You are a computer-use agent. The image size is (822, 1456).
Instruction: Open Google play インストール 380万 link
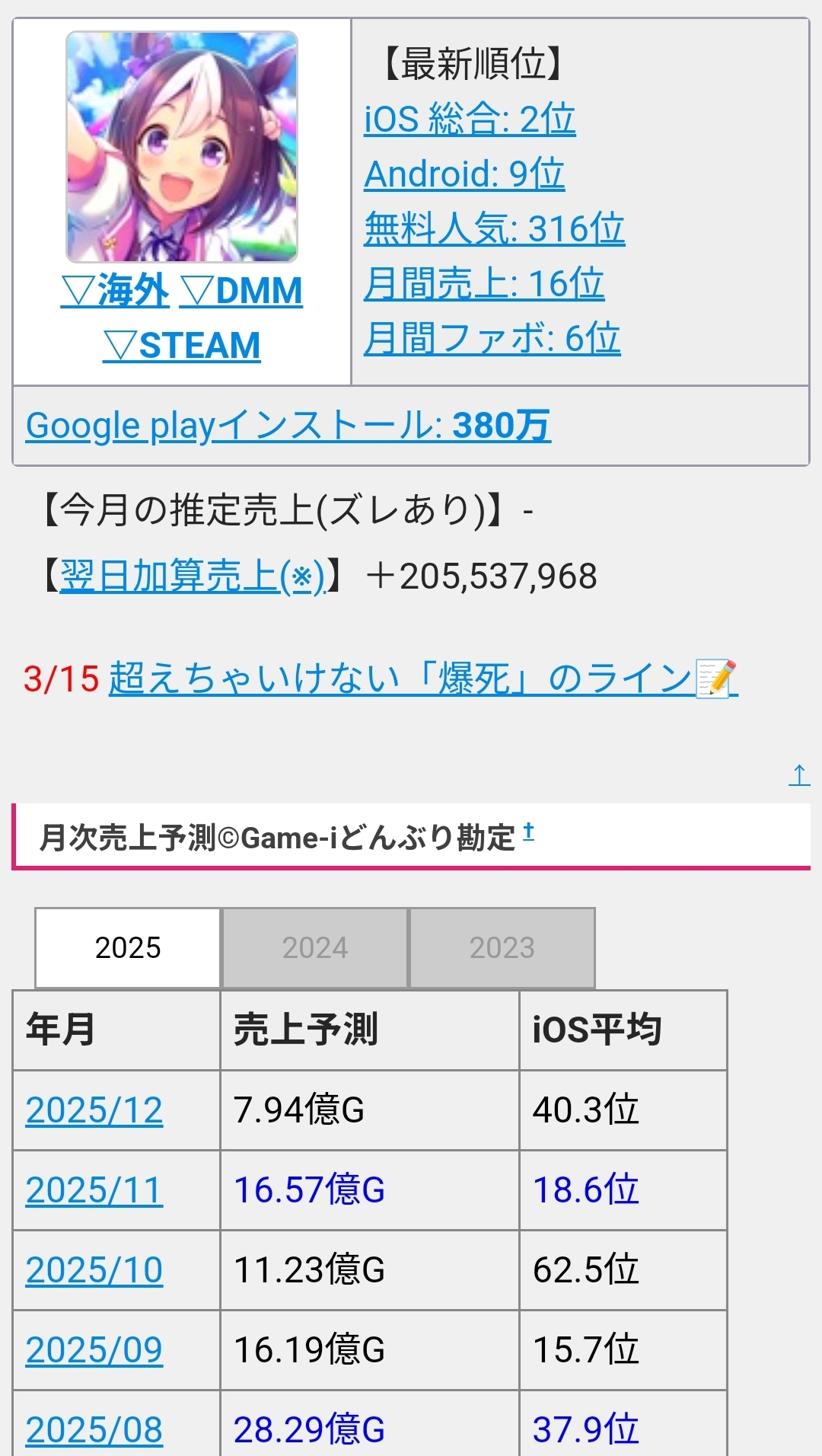(x=288, y=426)
